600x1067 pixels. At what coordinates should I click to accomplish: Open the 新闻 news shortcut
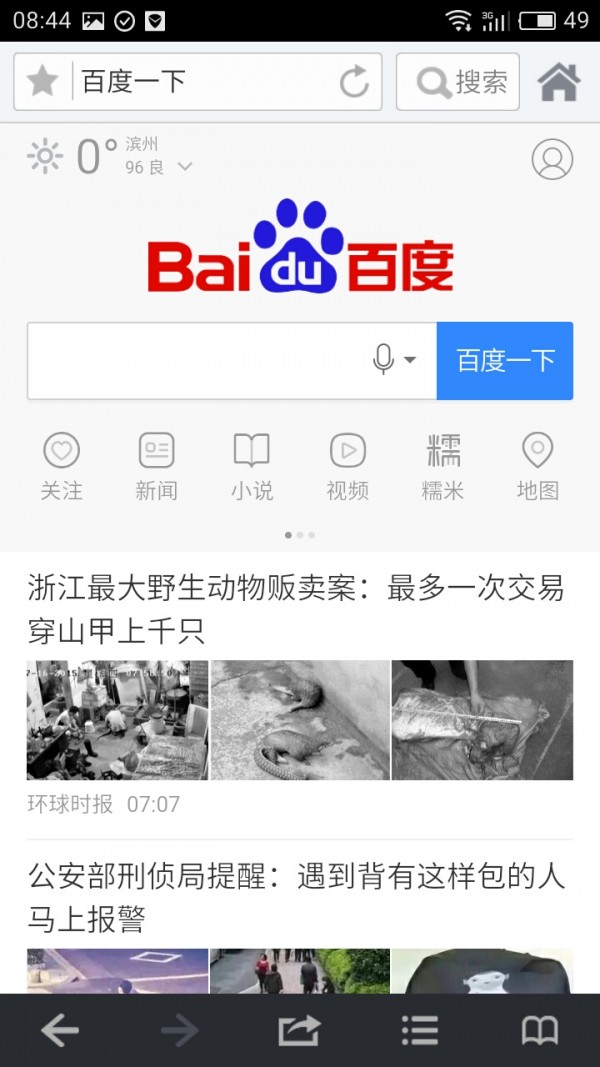click(156, 467)
